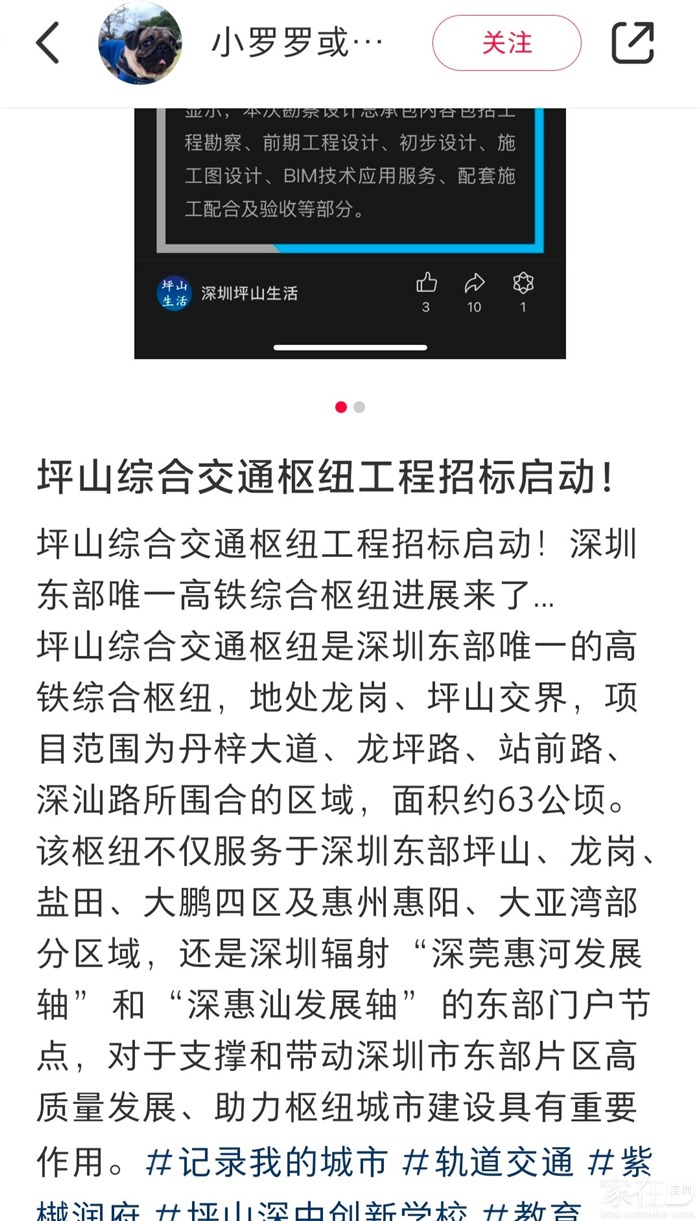Share this post via top-right icon

pyautogui.click(x=632, y=43)
